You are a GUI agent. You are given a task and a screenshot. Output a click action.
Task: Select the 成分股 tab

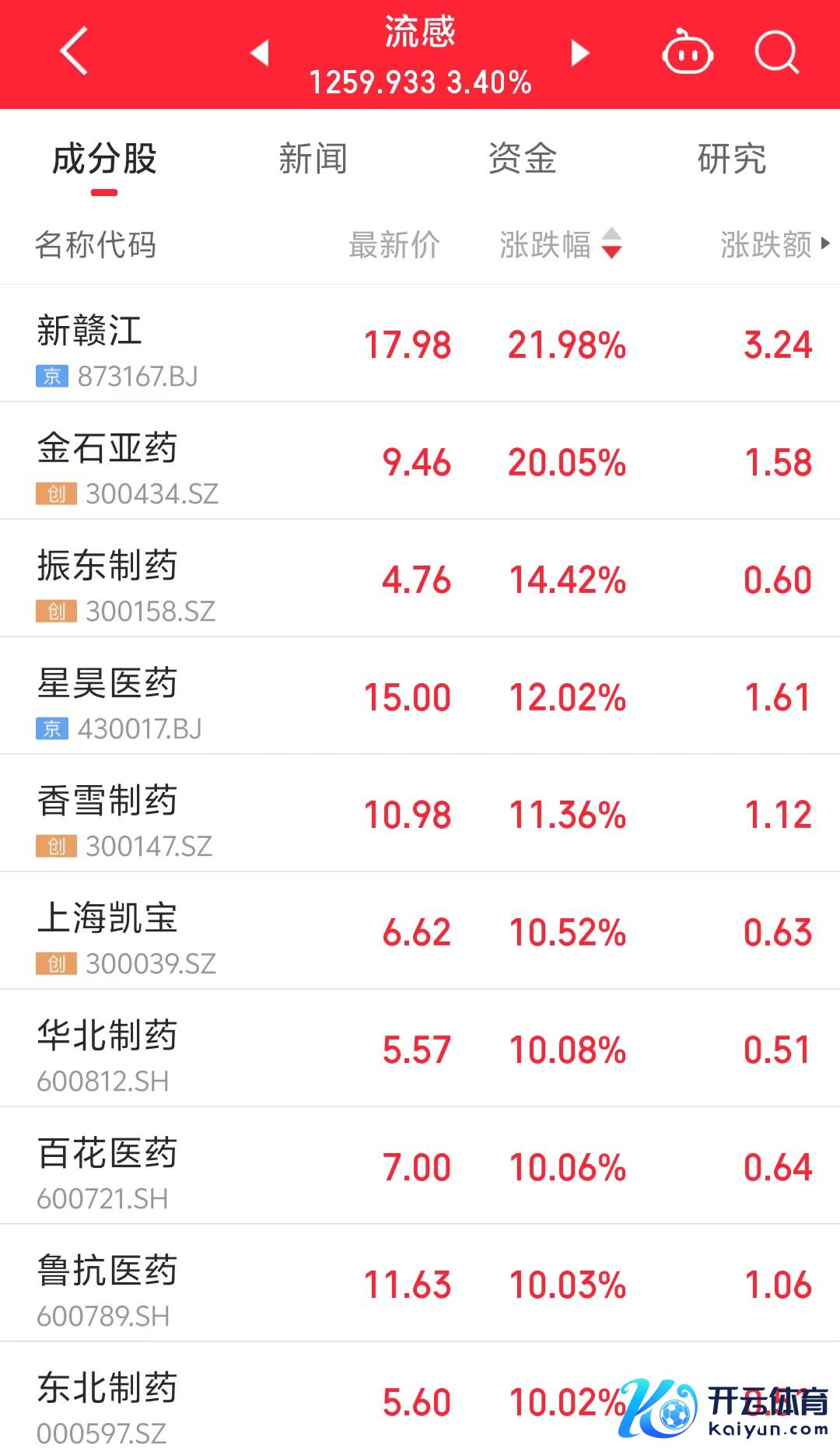[104, 160]
